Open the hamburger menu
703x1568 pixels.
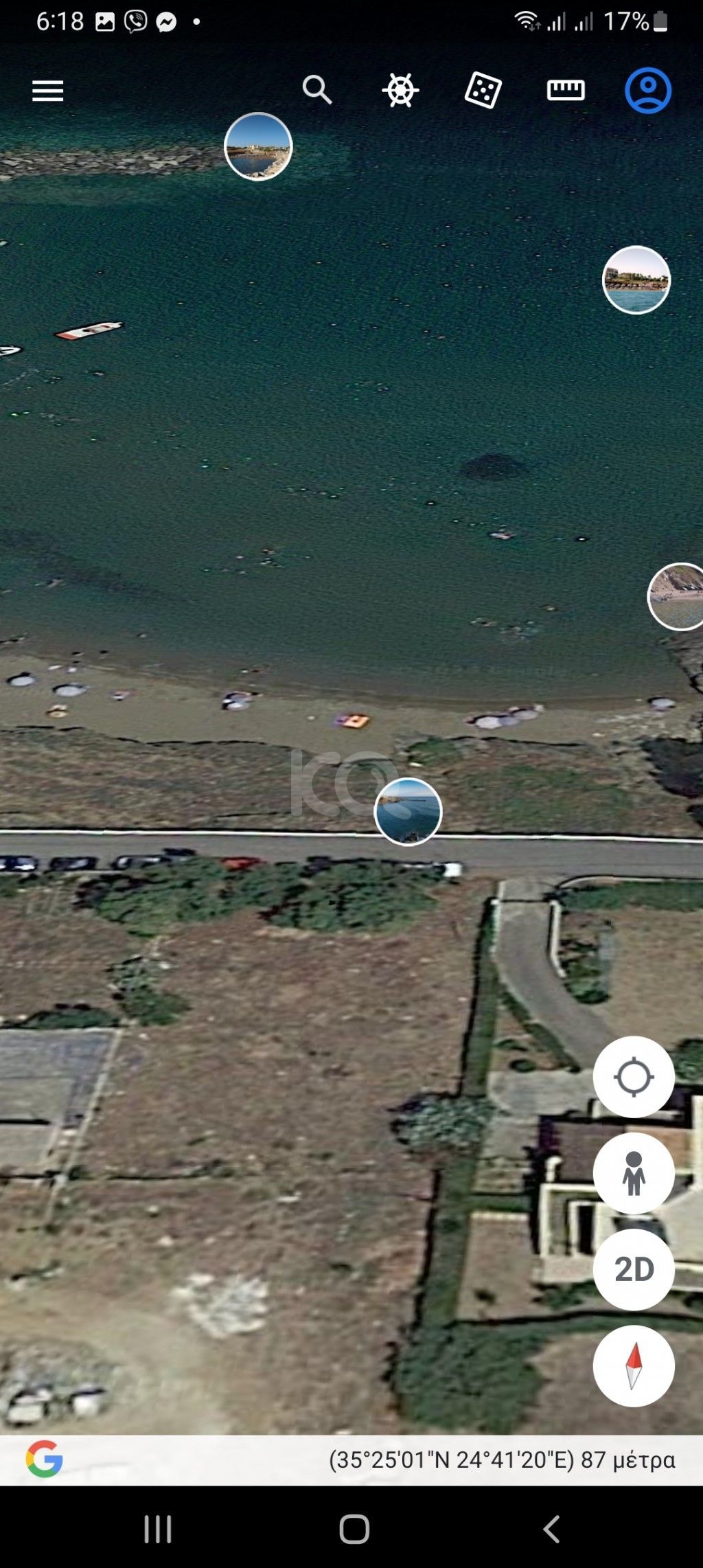[47, 90]
